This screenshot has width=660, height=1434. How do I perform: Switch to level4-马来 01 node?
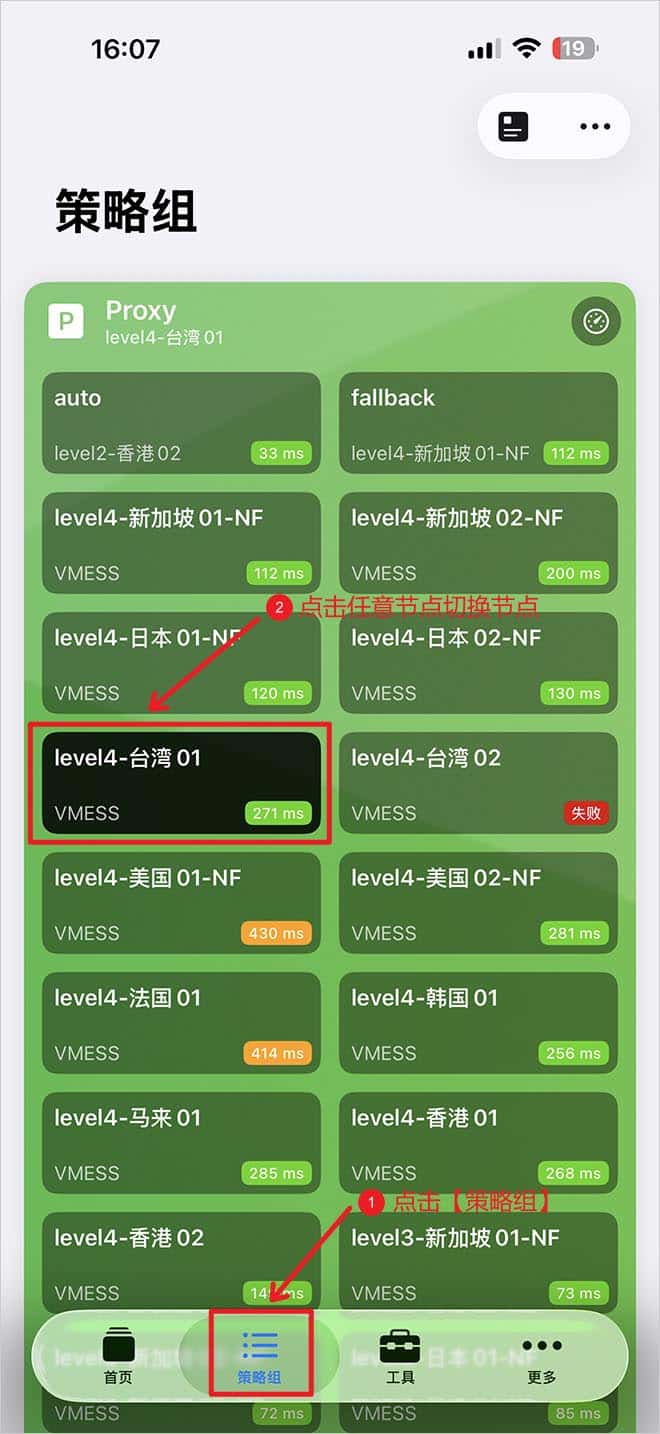181,1143
